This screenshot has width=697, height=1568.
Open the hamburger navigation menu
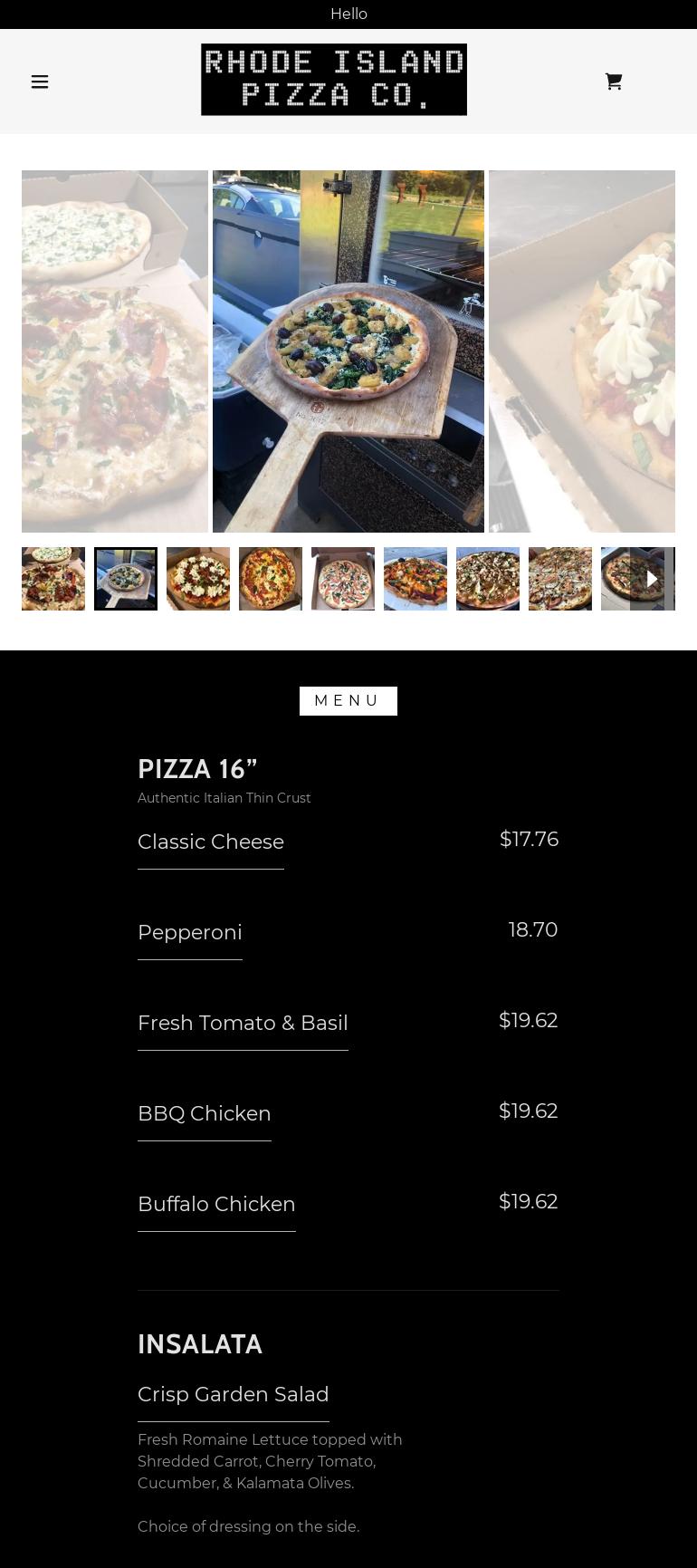pos(40,82)
